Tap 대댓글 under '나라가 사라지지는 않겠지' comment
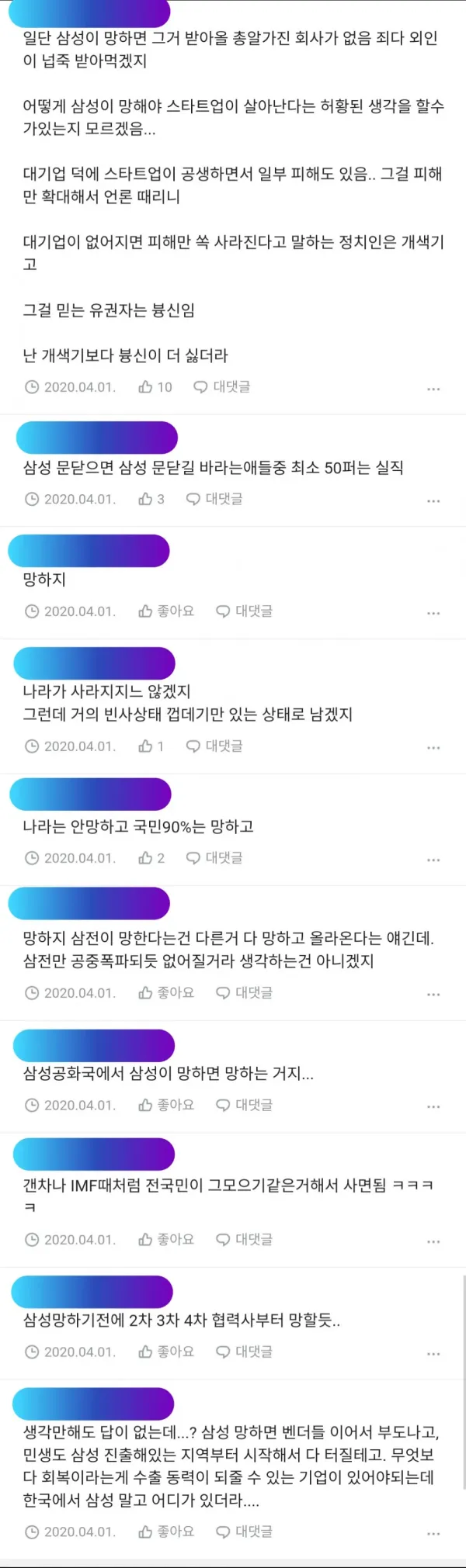The height and width of the screenshot is (1568, 466). coord(214,746)
